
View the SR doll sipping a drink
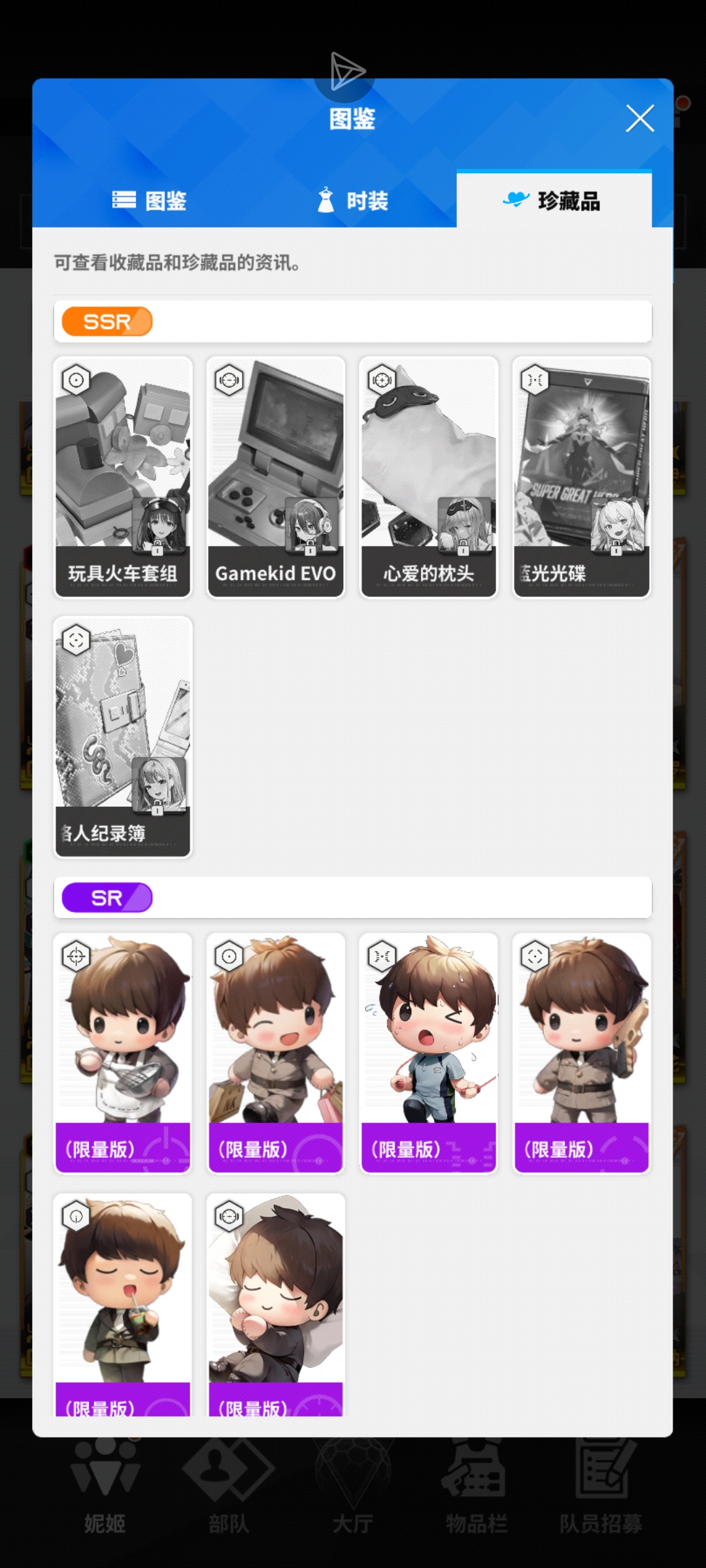click(123, 1303)
